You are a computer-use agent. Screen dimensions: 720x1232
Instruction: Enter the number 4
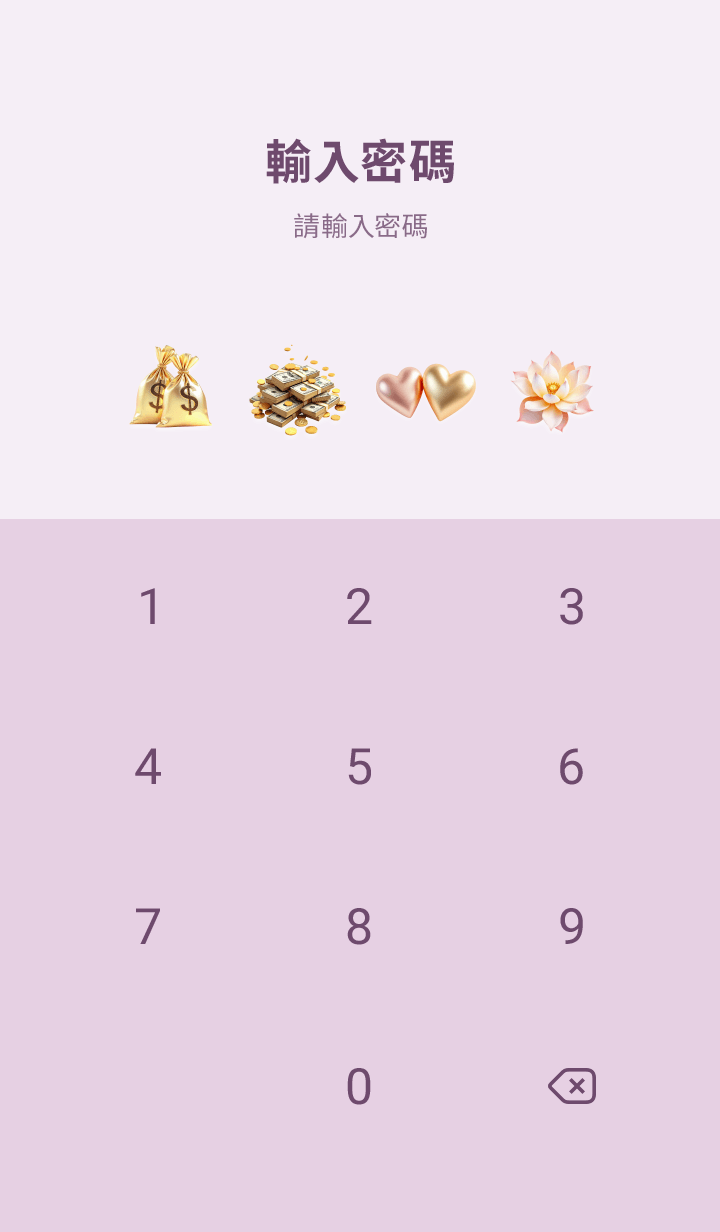coord(148,767)
